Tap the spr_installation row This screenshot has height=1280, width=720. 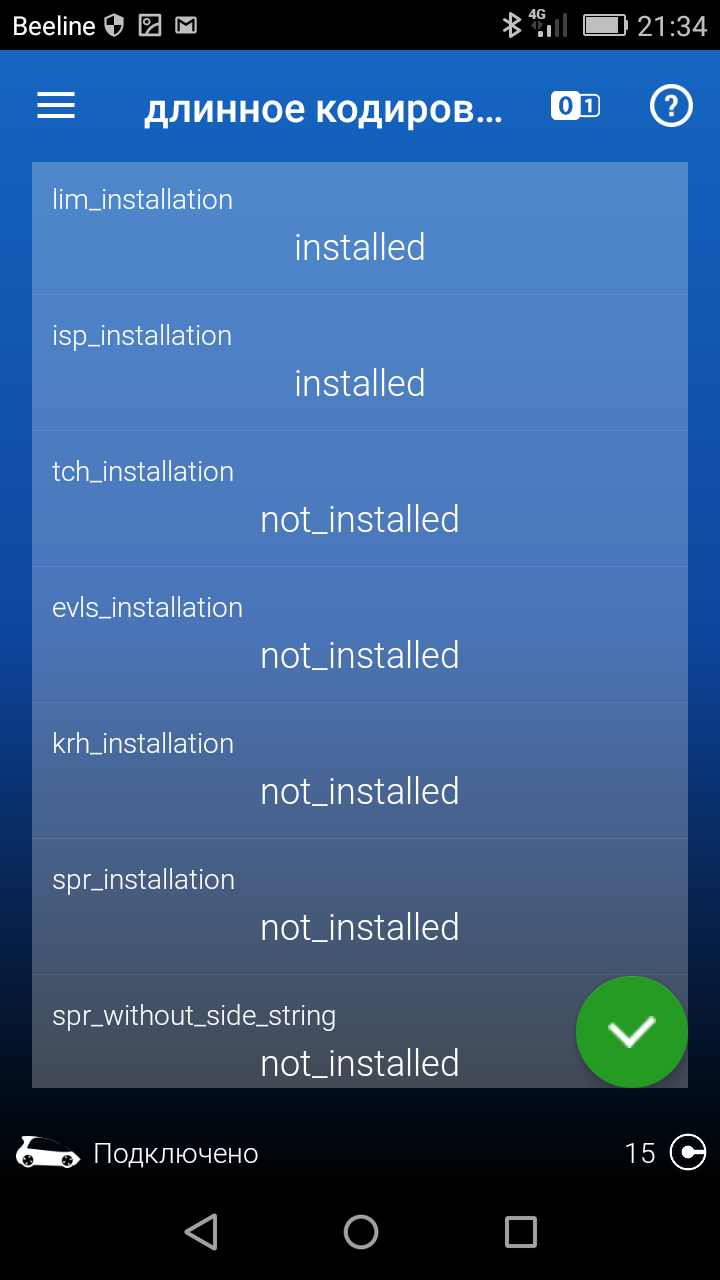360,907
